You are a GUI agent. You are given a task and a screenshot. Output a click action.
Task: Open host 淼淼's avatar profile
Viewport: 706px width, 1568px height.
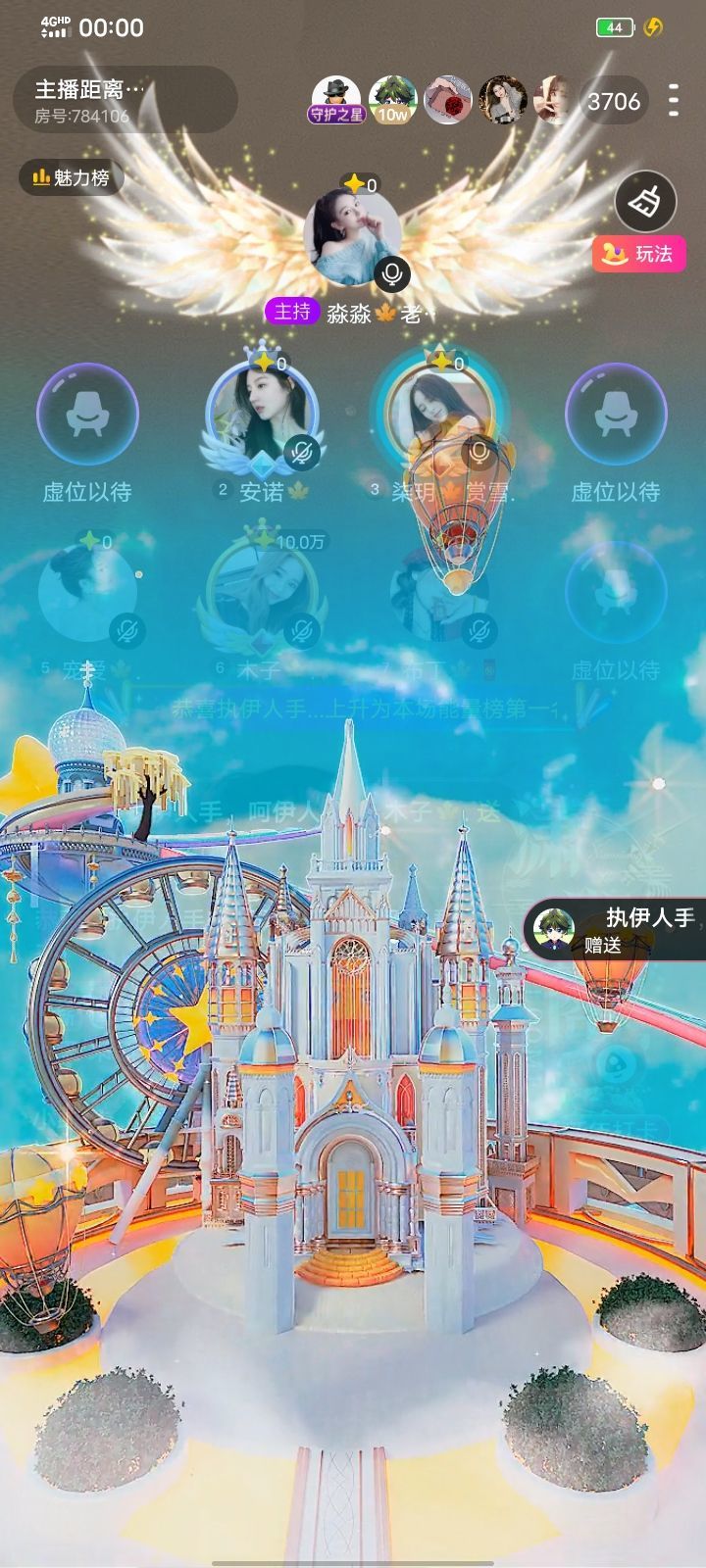352,236
